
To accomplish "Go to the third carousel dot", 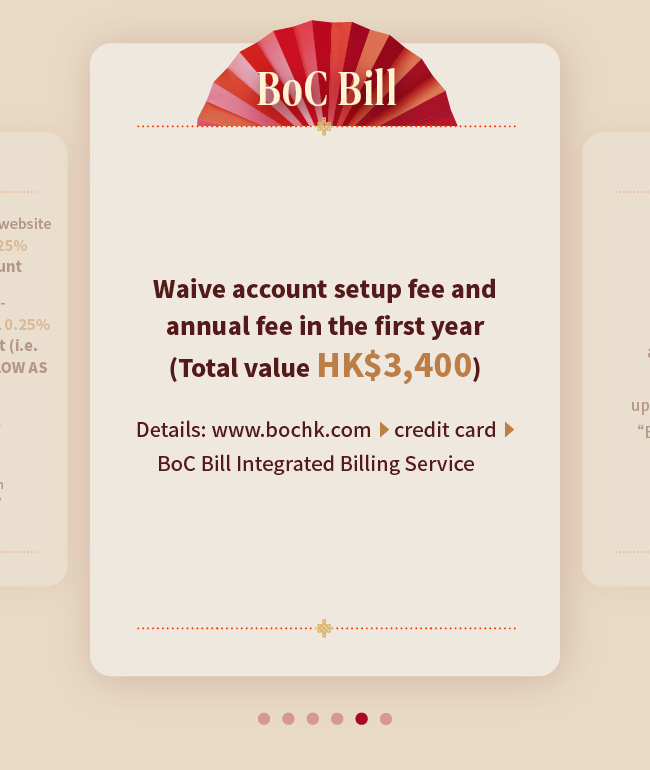I will [313, 719].
